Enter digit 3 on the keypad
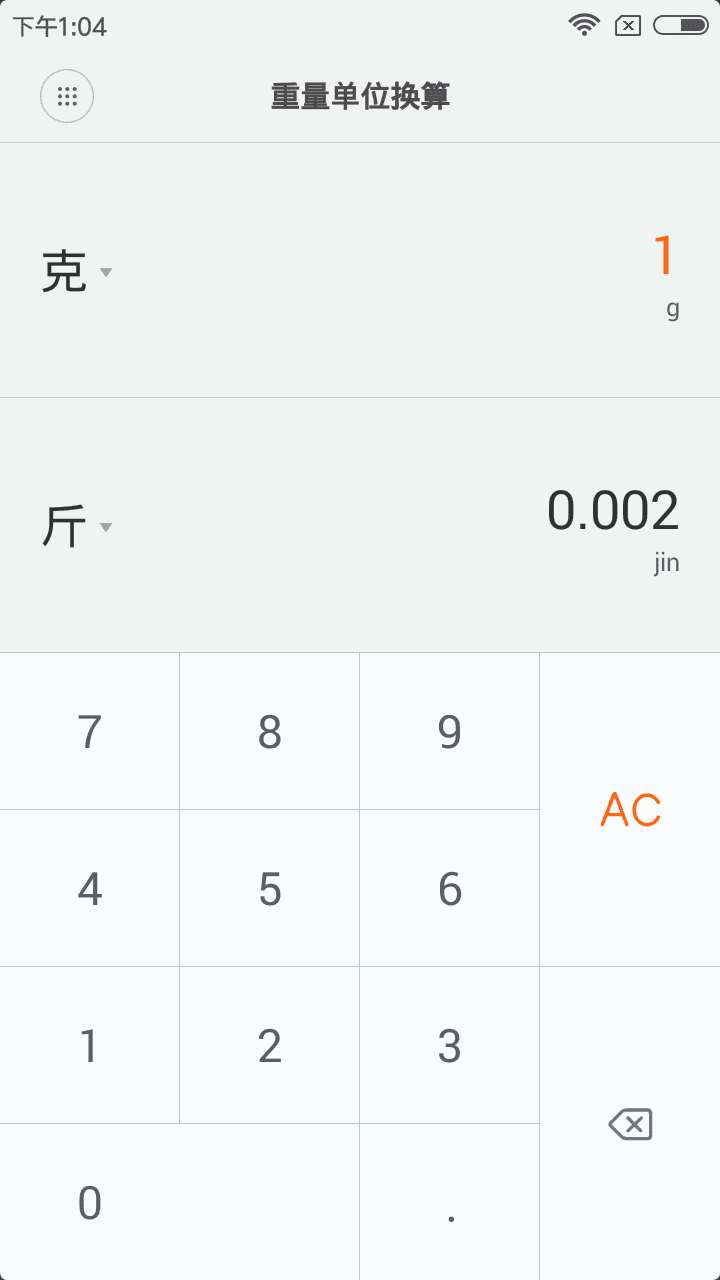Screen dimensions: 720x1280 coord(450,1046)
